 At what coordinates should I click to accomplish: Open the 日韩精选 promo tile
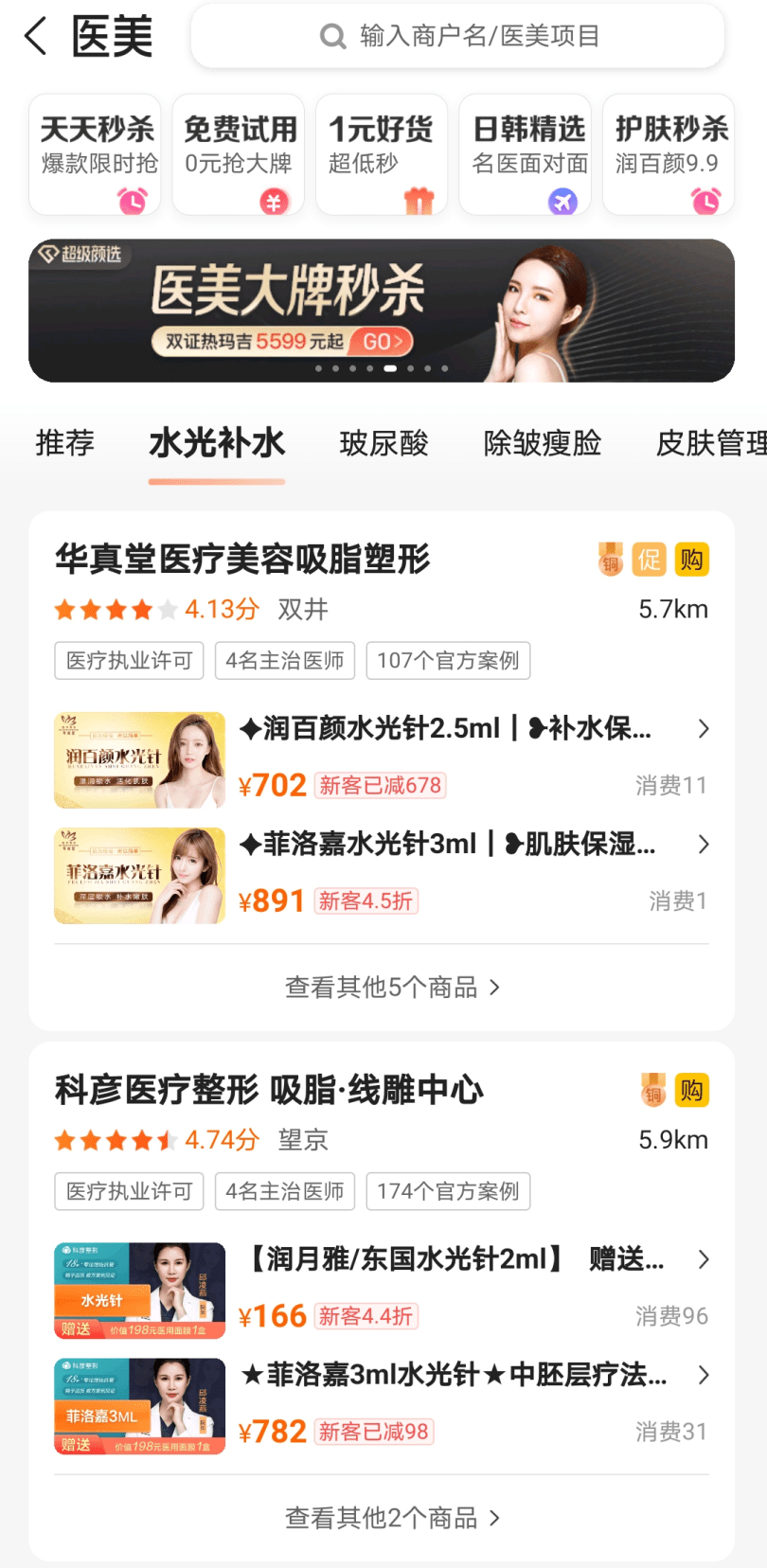tap(526, 155)
